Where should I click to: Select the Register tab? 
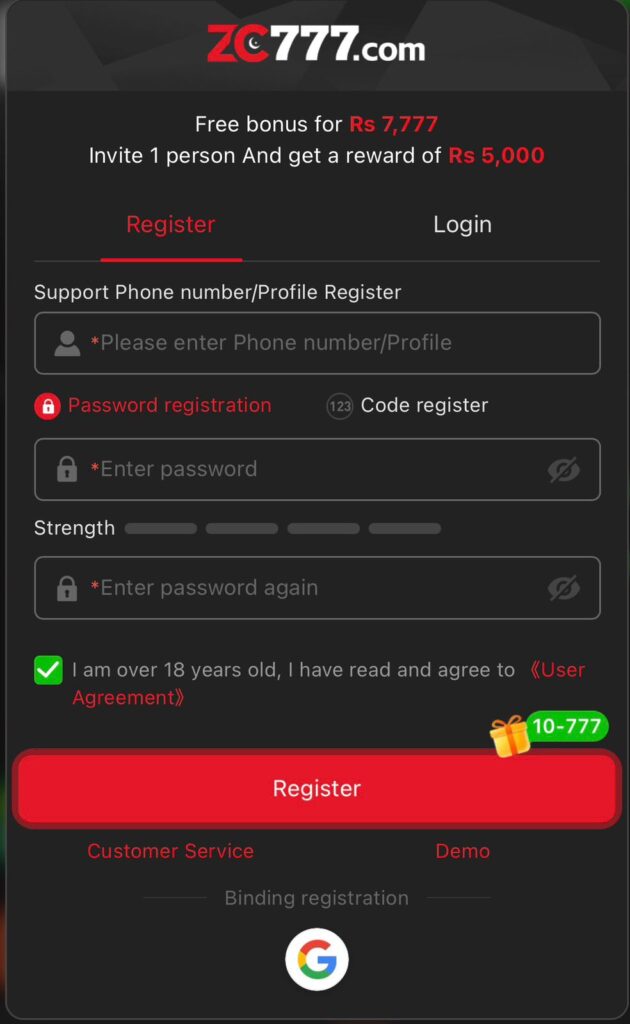pos(171,225)
